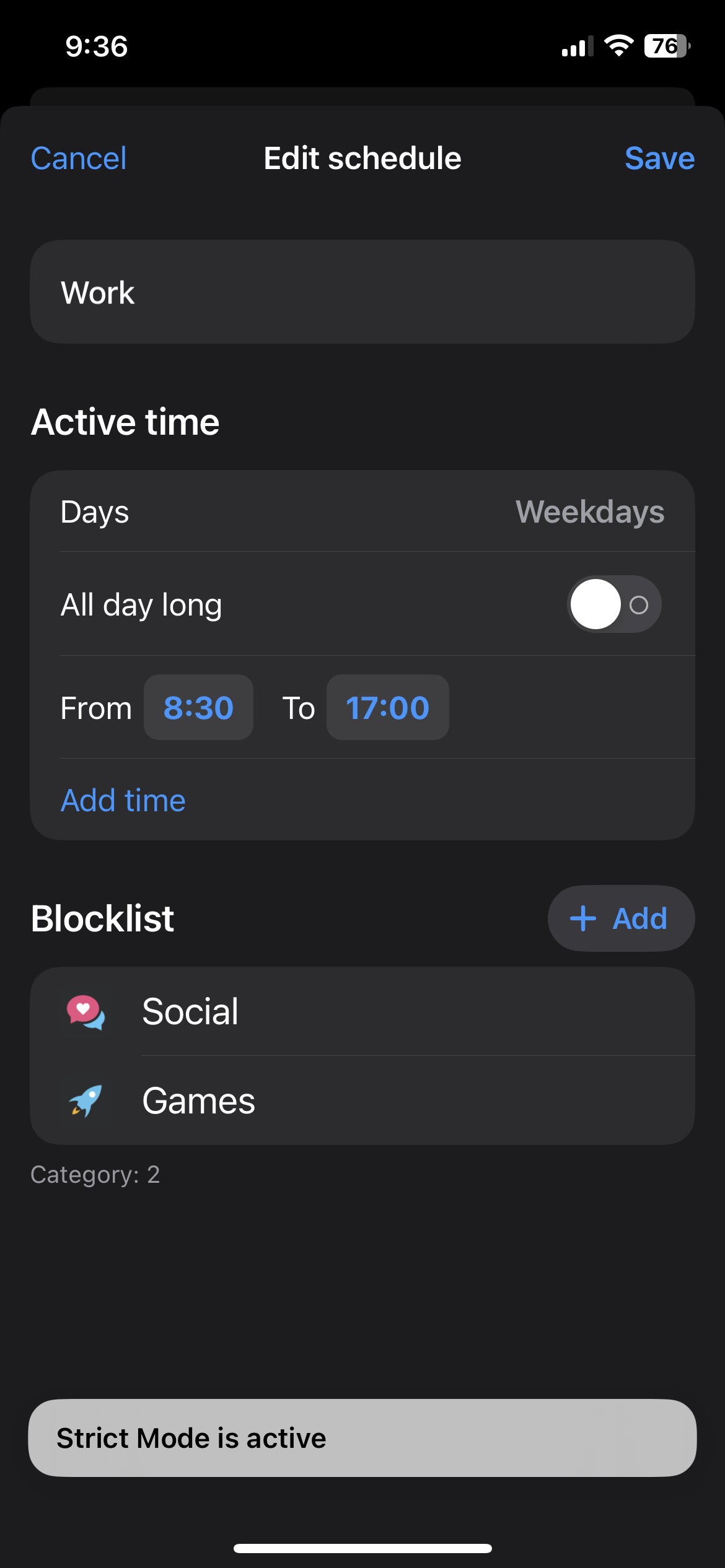
Task: Add another time range
Action: tap(123, 800)
